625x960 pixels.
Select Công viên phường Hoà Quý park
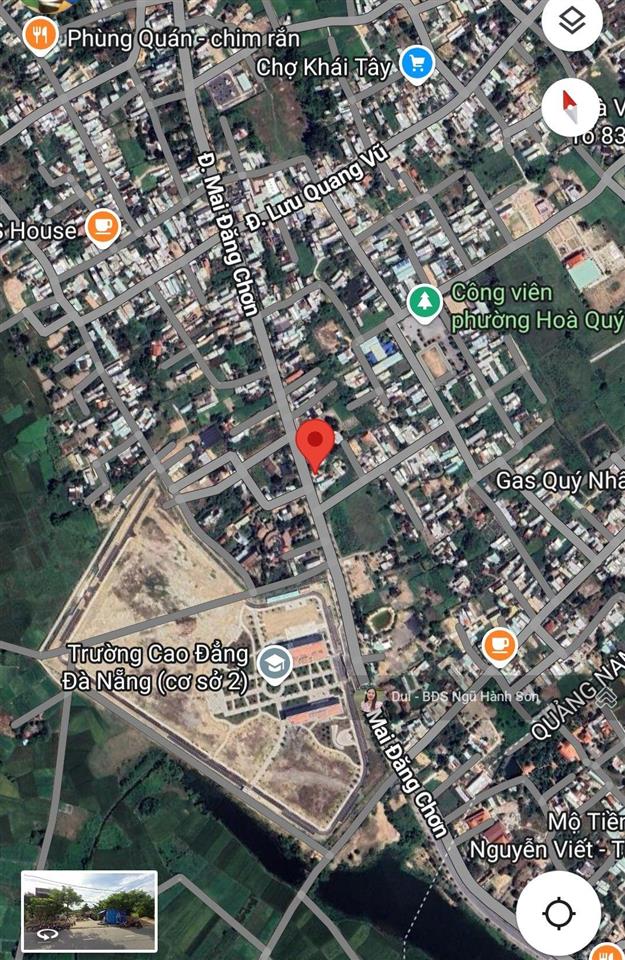[x=426, y=302]
